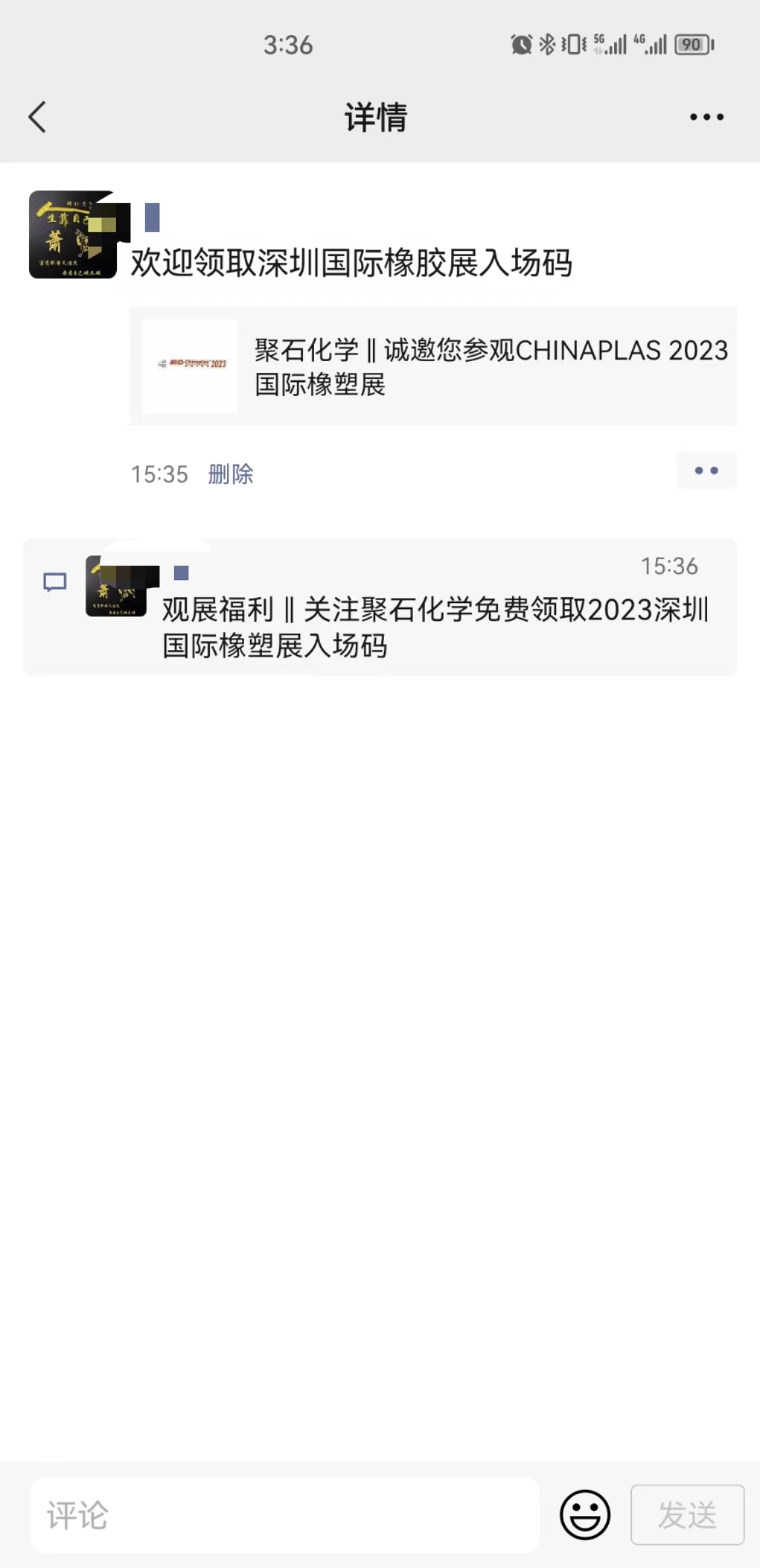This screenshot has height=1568, width=760.
Task: Click the official account avatar of first message
Action: click(73, 236)
